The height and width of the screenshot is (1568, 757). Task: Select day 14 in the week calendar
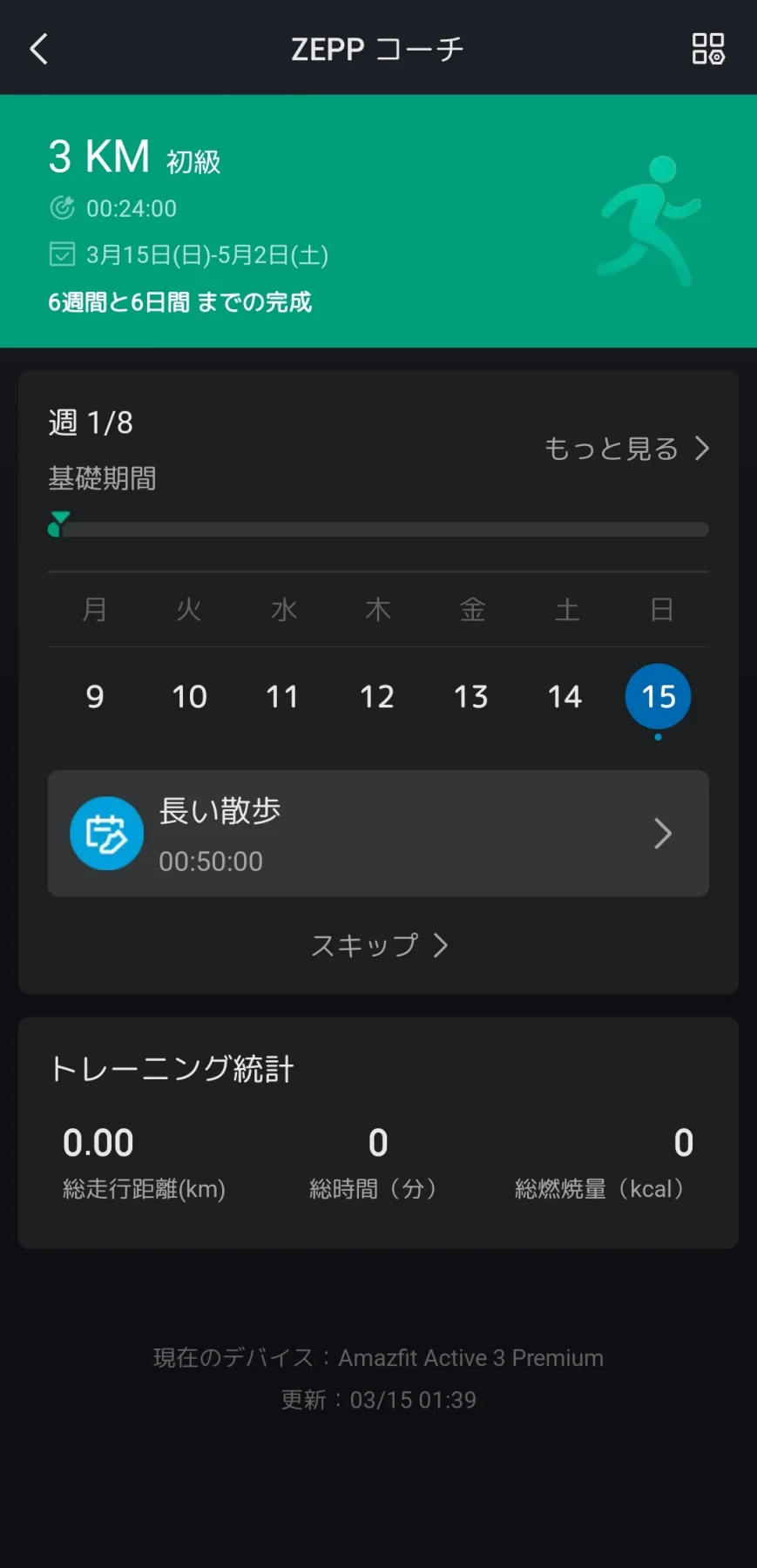tap(564, 697)
